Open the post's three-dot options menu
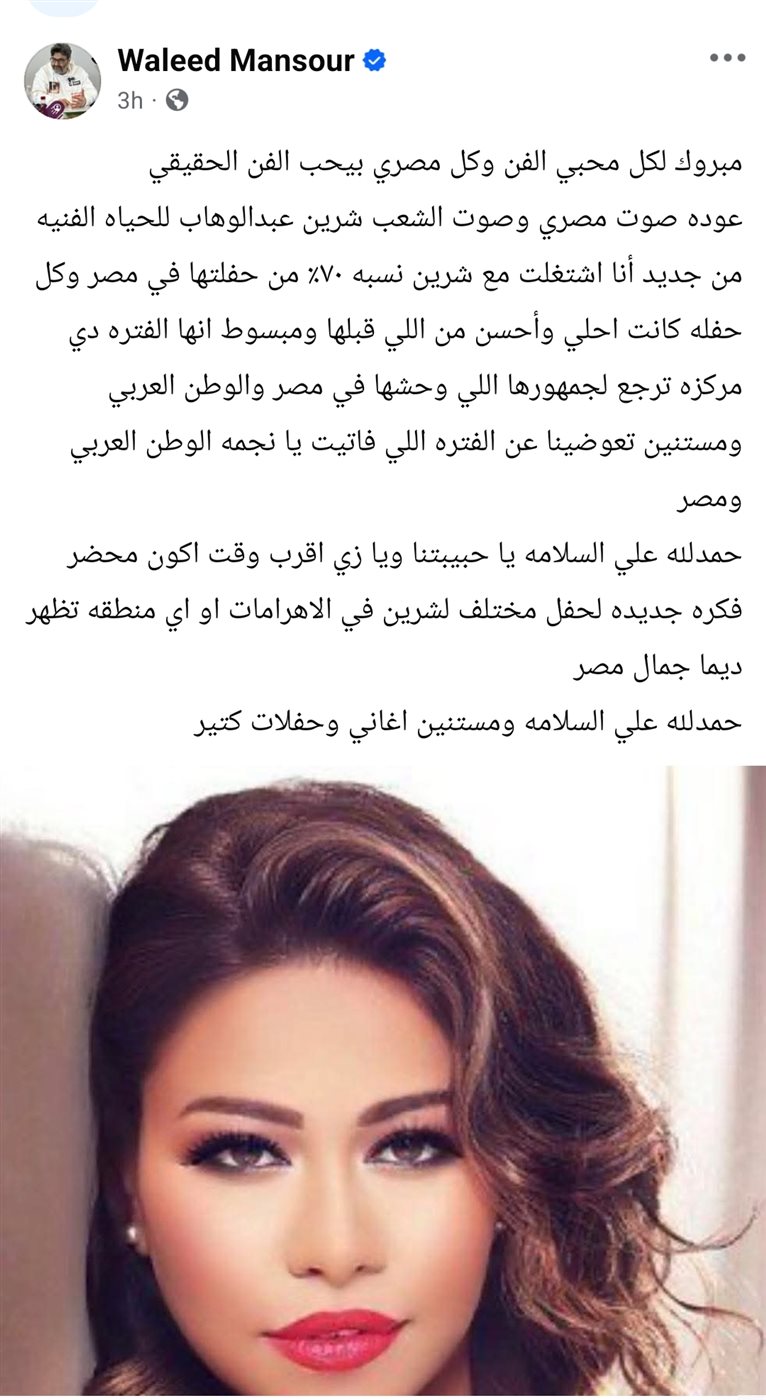 pos(727,59)
